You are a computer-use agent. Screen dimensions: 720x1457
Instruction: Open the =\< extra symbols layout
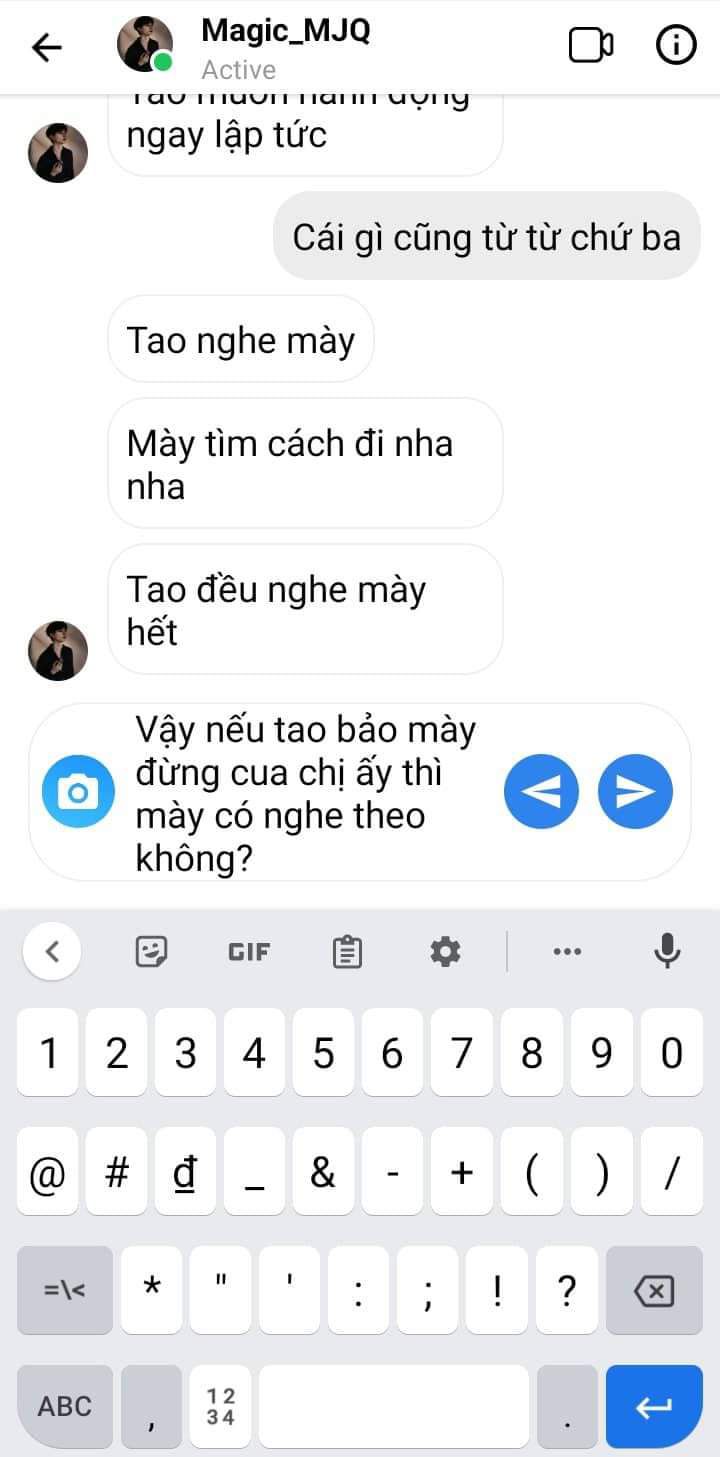click(65, 1291)
